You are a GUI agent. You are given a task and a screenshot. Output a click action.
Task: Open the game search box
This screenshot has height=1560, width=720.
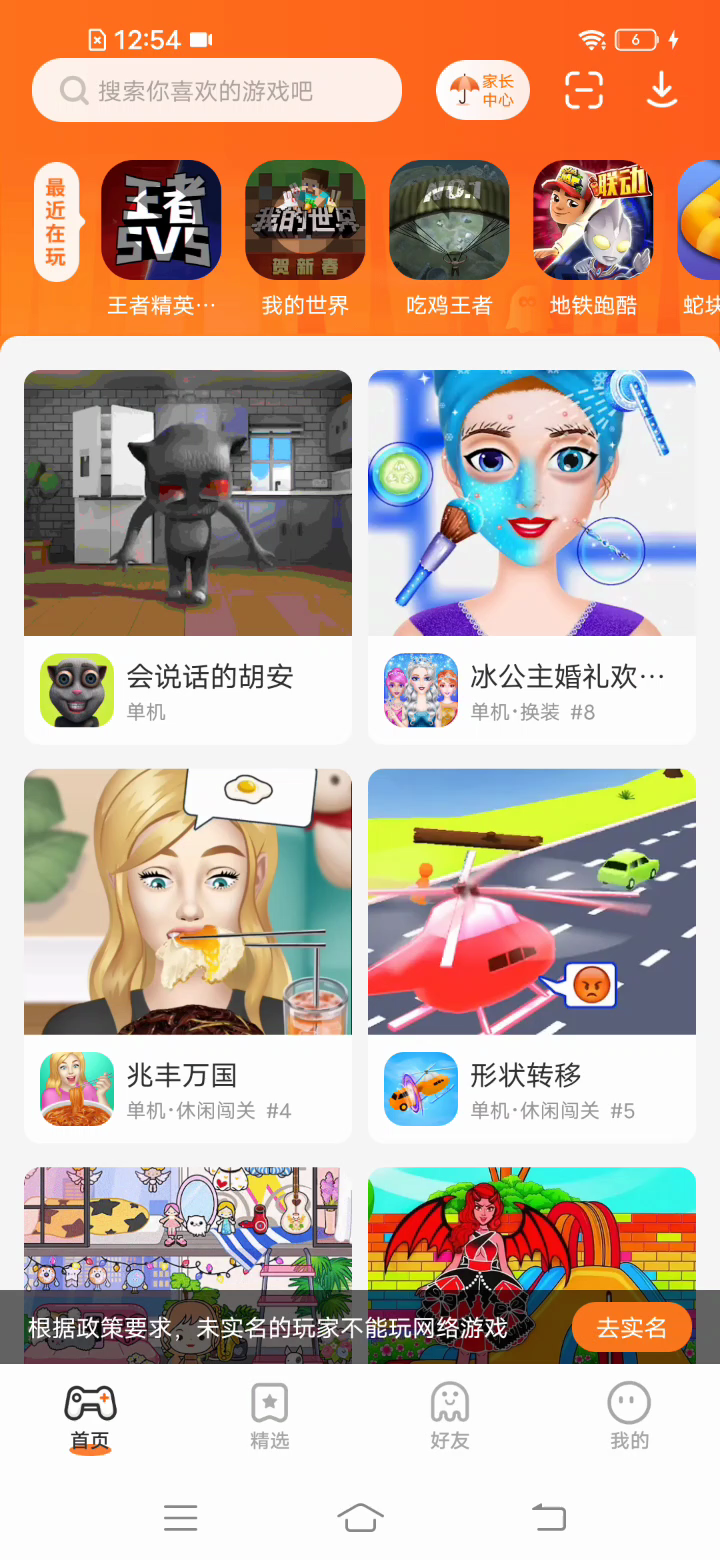coord(217,91)
